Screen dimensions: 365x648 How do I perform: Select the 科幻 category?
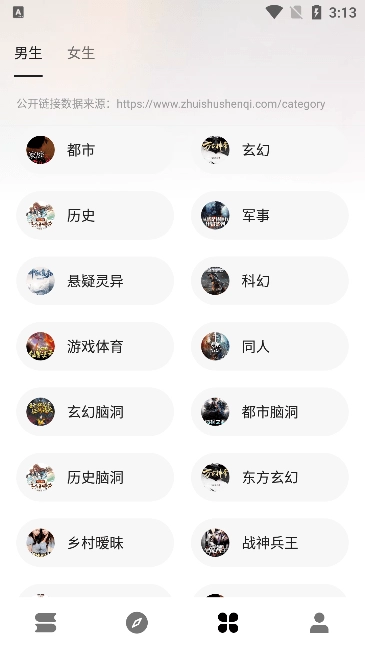tap(270, 281)
